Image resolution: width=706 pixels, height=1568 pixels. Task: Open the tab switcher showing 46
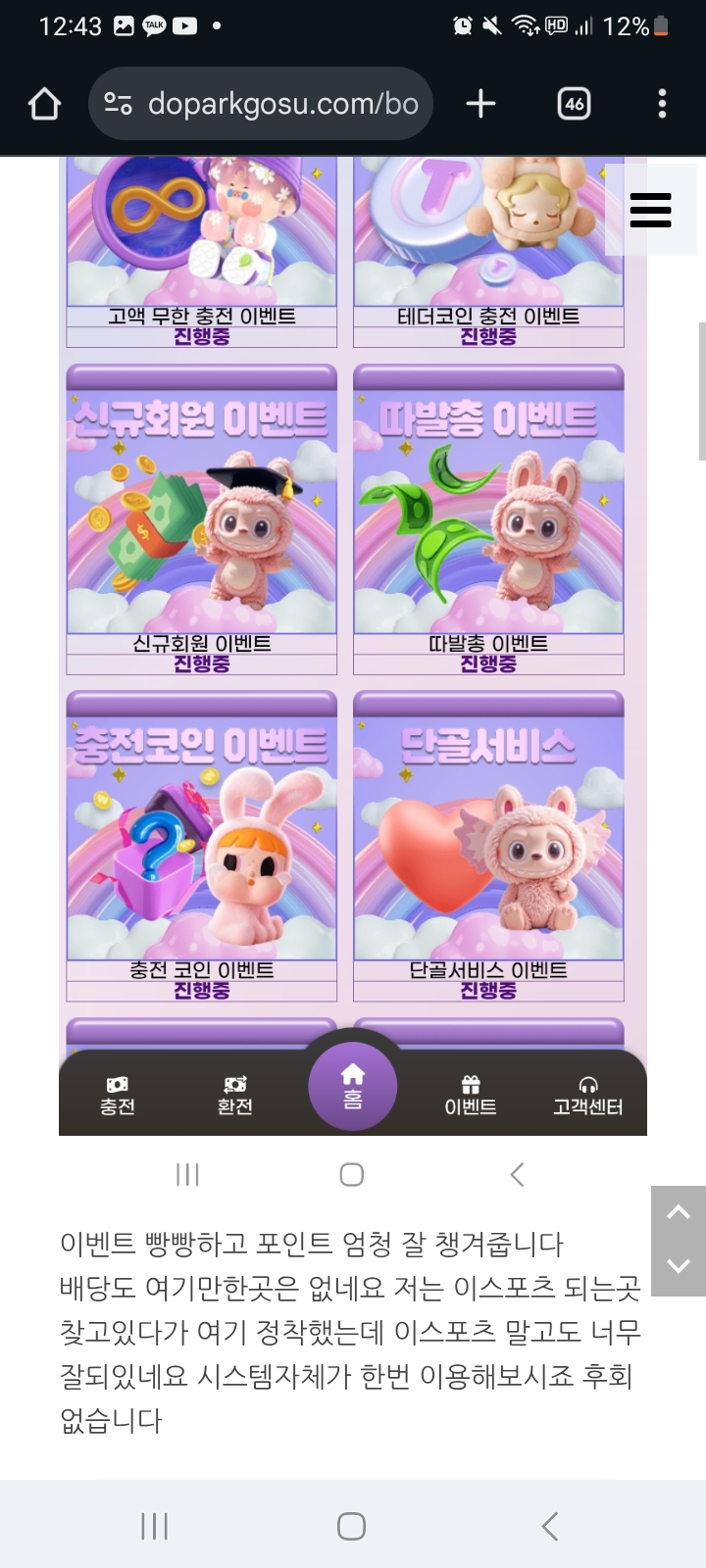[x=574, y=104]
